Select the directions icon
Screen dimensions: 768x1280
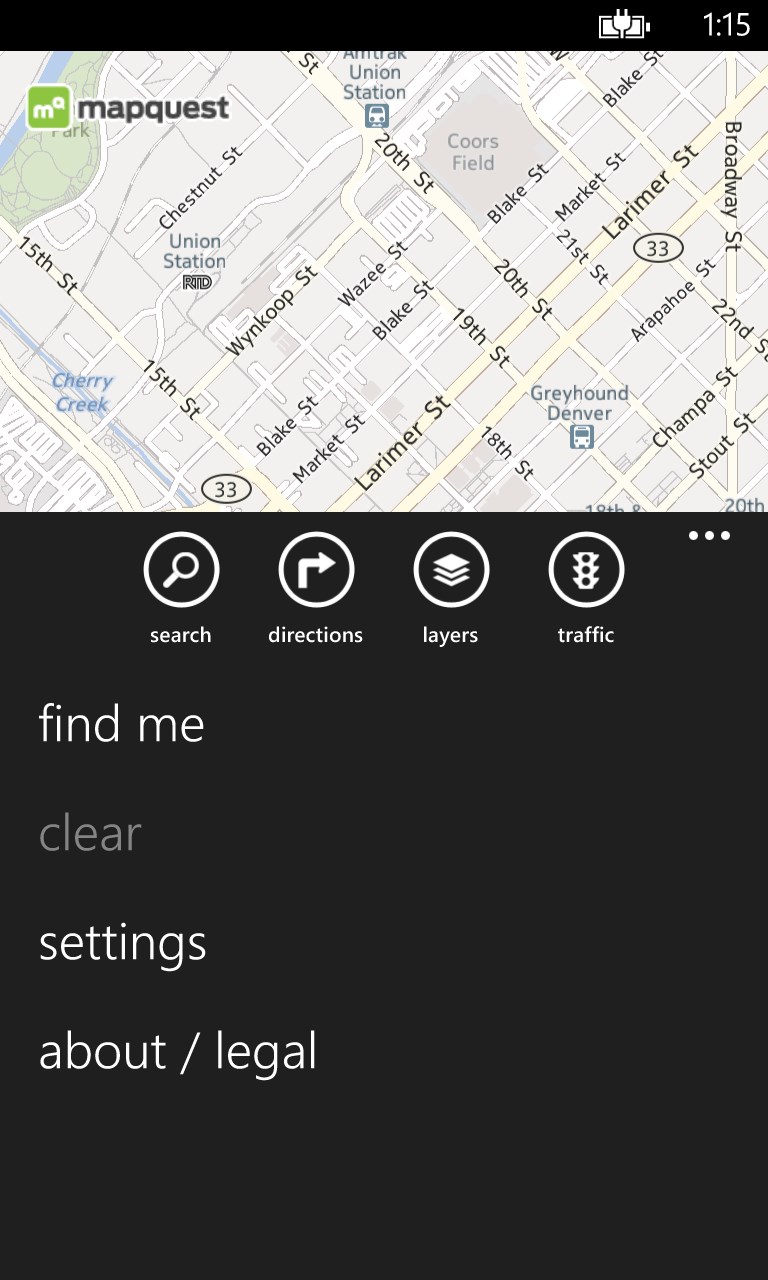pyautogui.click(x=315, y=568)
